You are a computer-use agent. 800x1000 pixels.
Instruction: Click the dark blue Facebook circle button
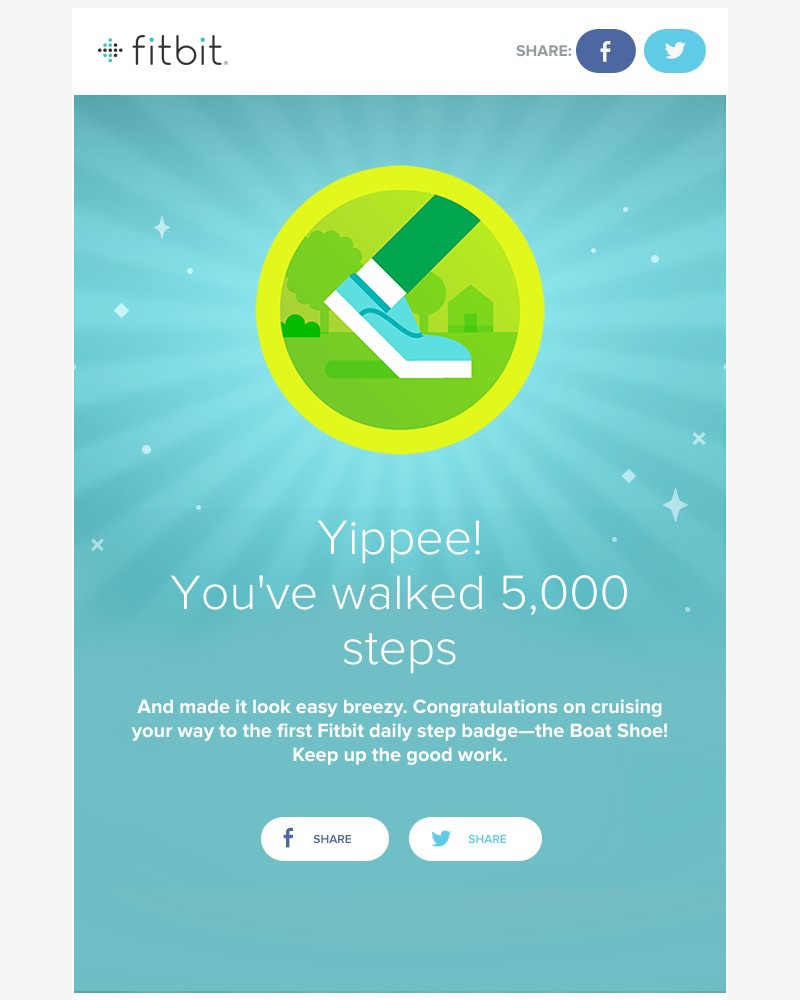pos(605,51)
